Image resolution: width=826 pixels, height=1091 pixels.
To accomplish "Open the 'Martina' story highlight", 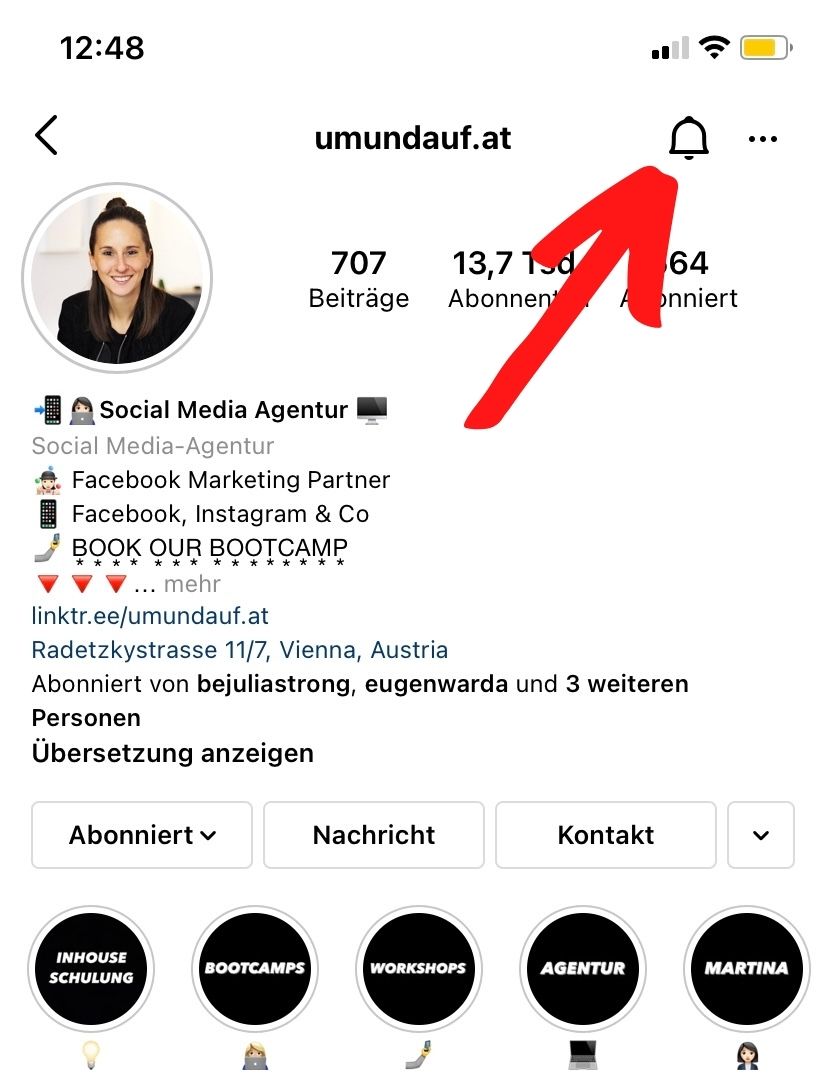I will 746,968.
